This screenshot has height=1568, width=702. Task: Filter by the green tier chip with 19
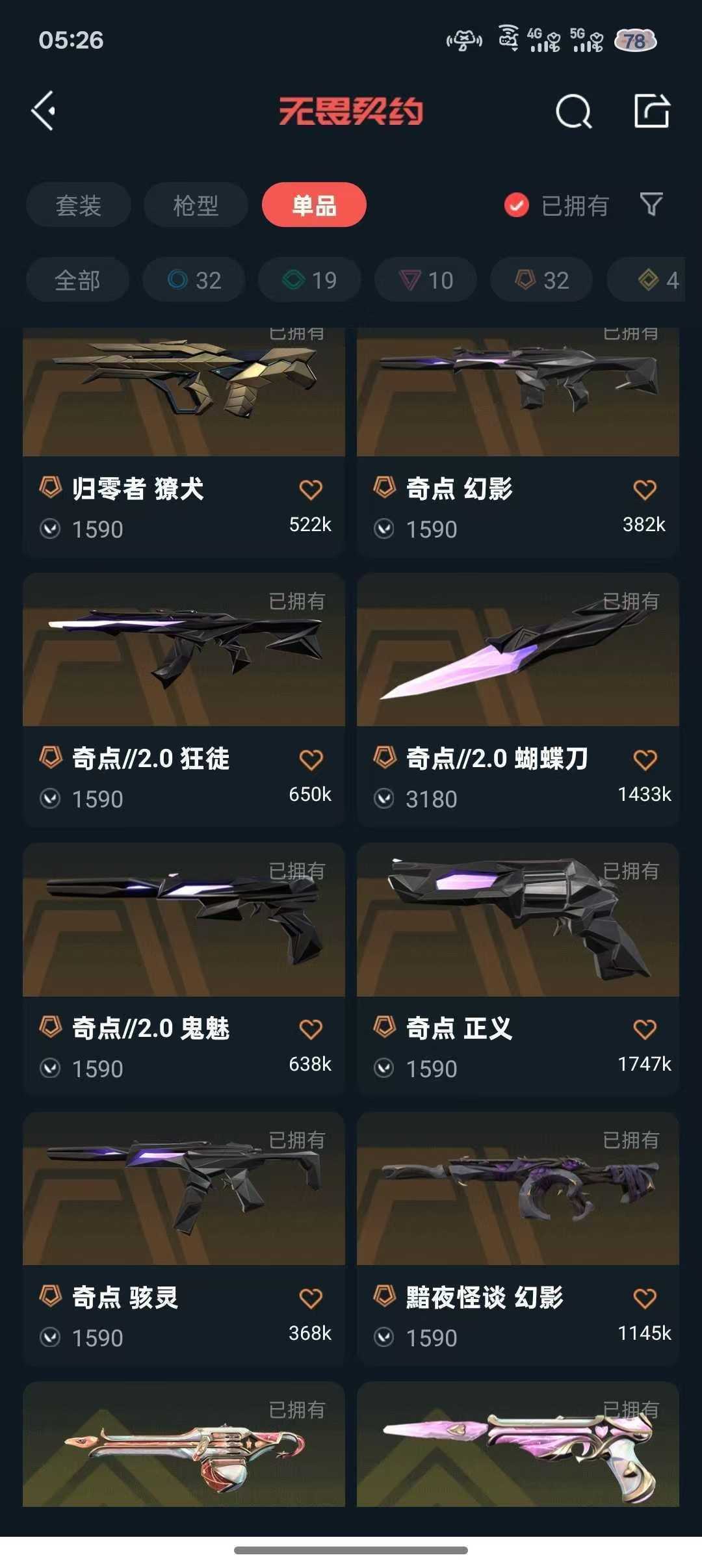click(309, 280)
